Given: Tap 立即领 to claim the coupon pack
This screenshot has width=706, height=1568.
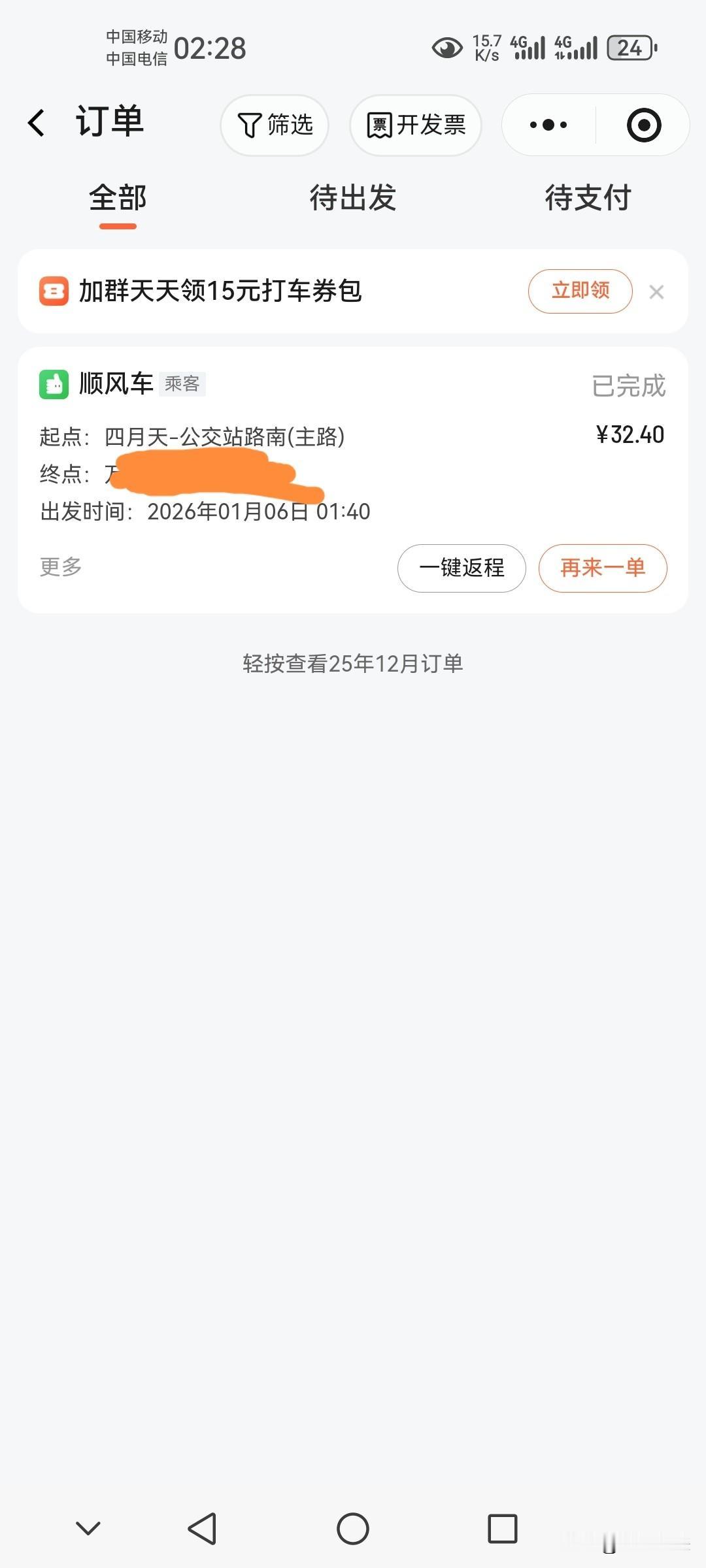Looking at the screenshot, I should (579, 291).
